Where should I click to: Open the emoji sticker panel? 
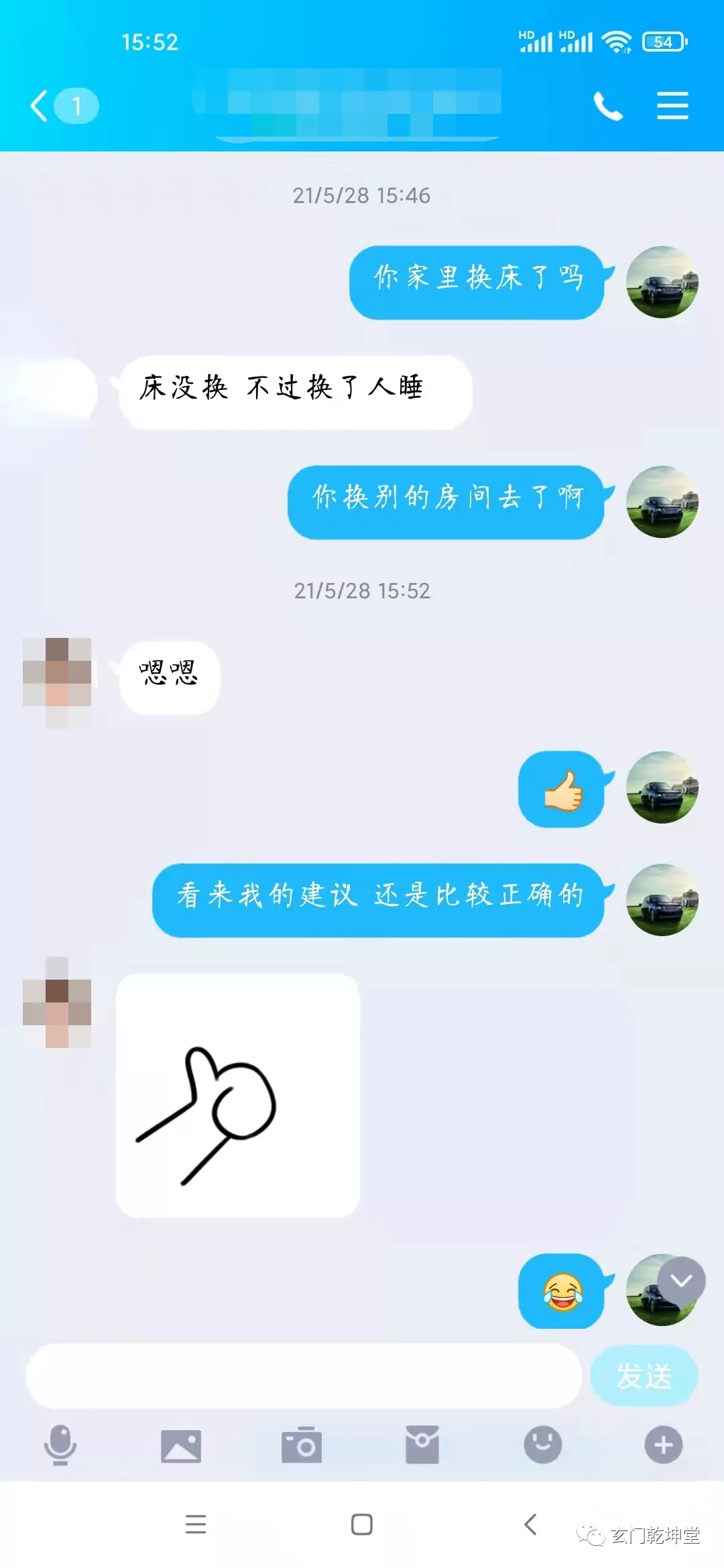pyautogui.click(x=542, y=1445)
